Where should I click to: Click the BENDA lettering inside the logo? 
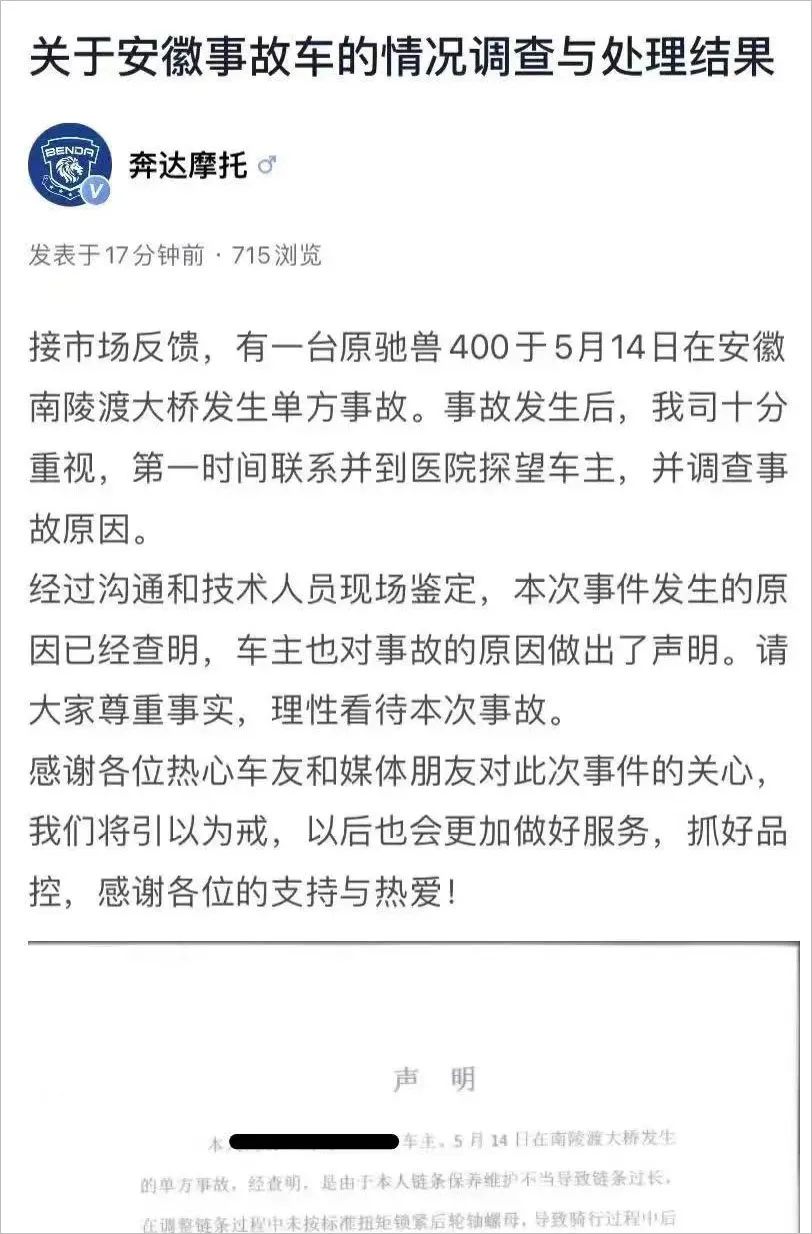[x=68, y=152]
